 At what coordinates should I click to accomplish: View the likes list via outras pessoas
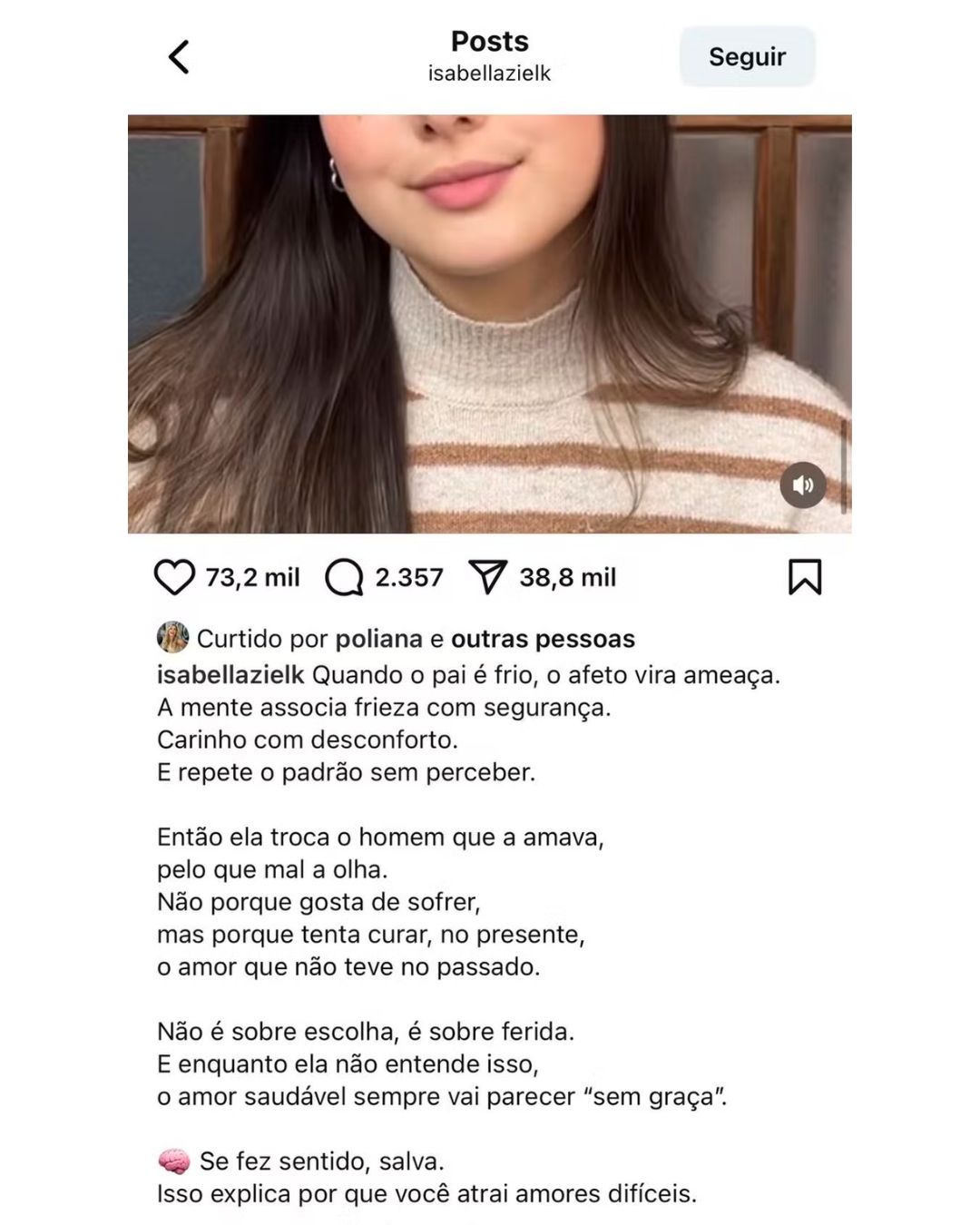[x=543, y=639]
